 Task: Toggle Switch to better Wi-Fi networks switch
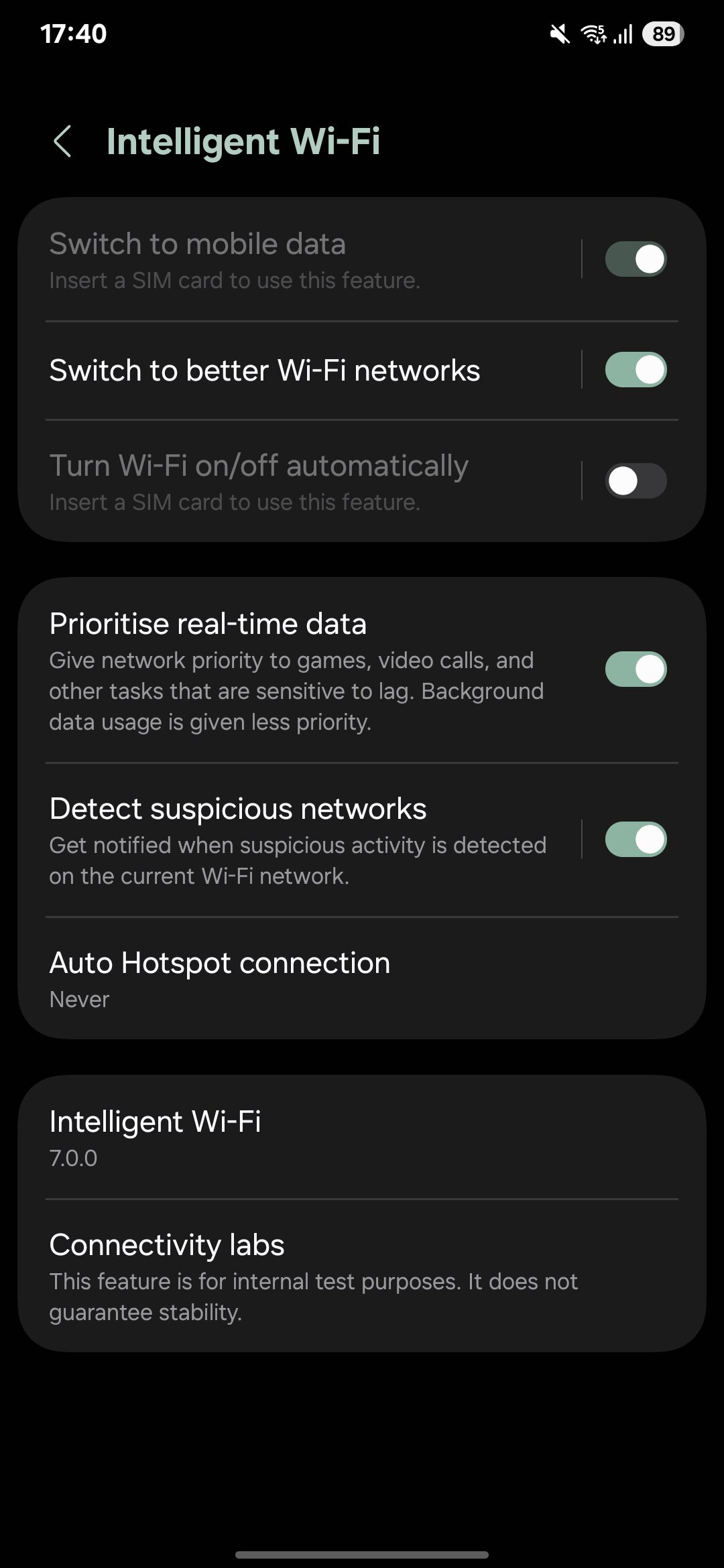tap(636, 370)
